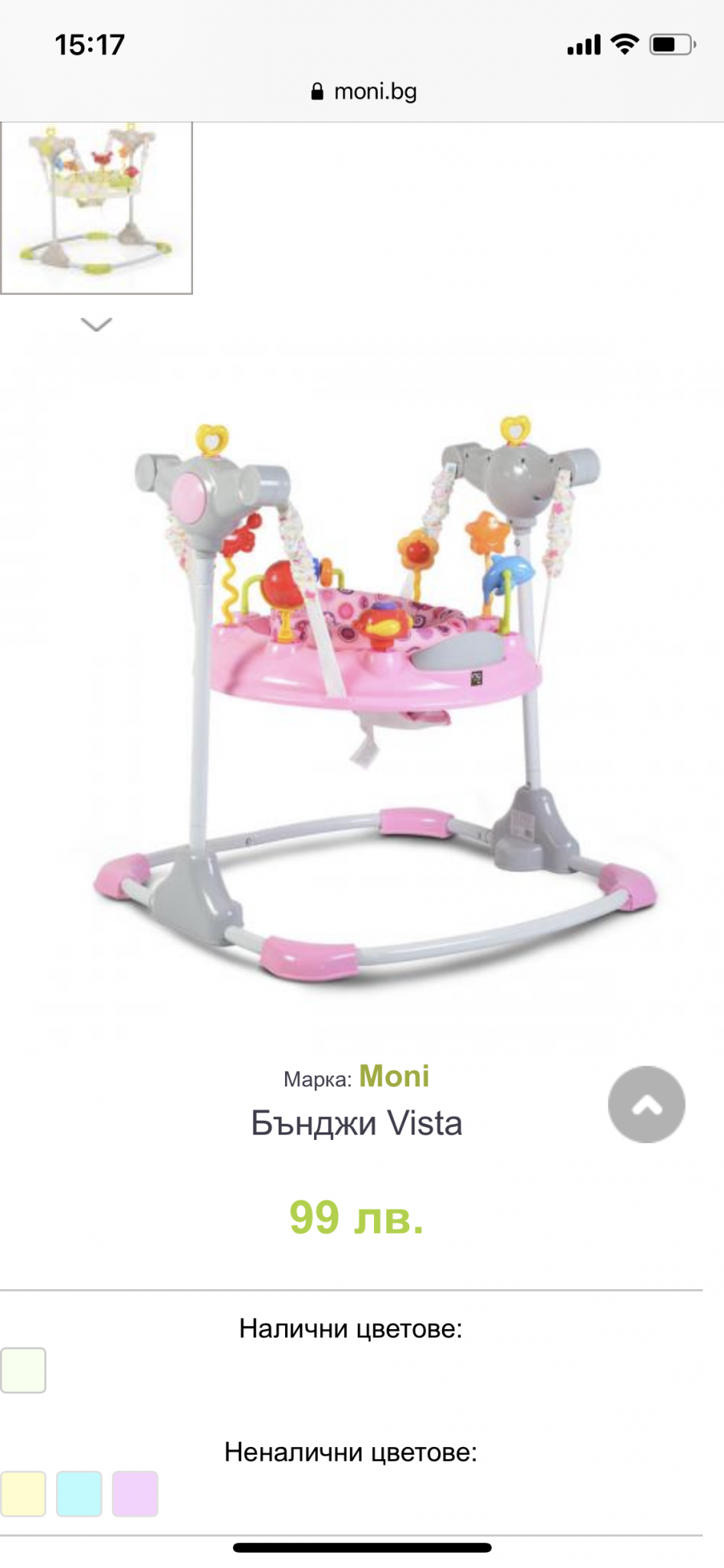Choose the unavailable pink-lilac color swatch
This screenshot has width=724, height=1568.
click(135, 1493)
